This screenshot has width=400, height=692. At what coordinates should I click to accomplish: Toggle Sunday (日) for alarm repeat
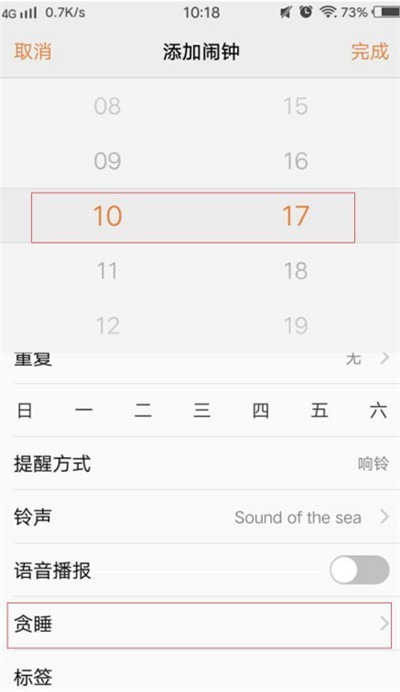coord(24,410)
